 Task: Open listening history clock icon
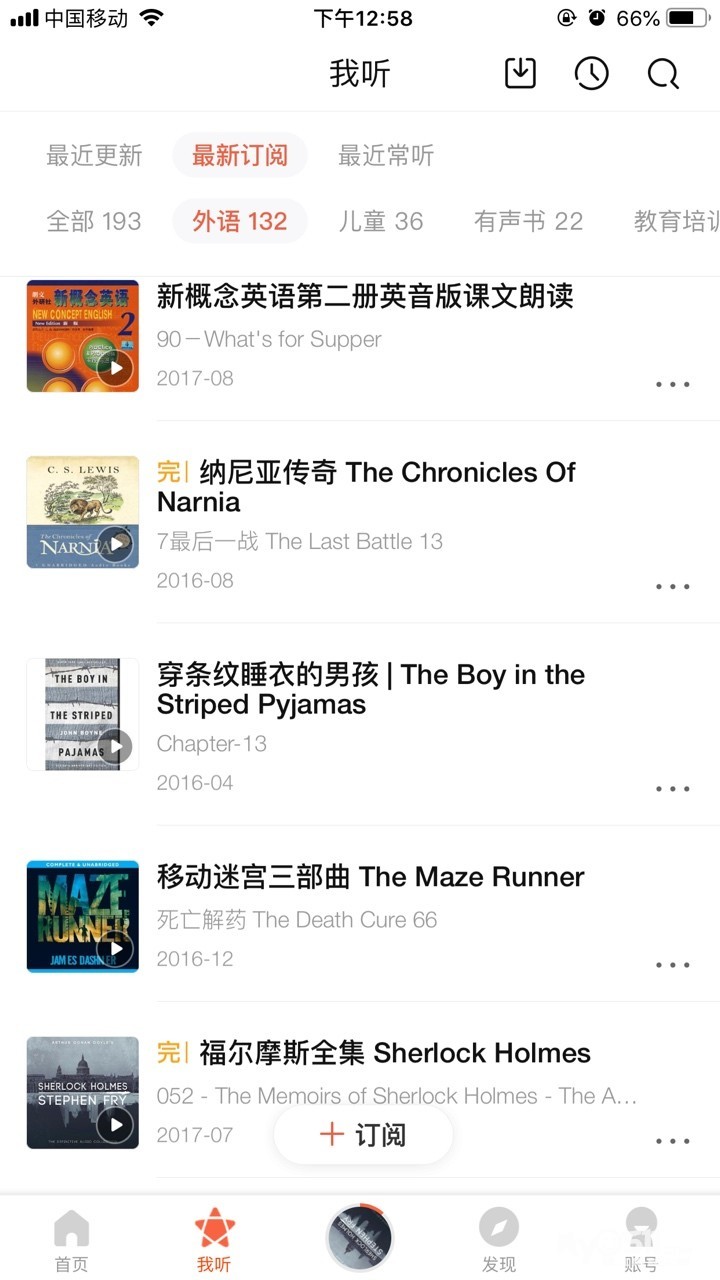(x=591, y=74)
